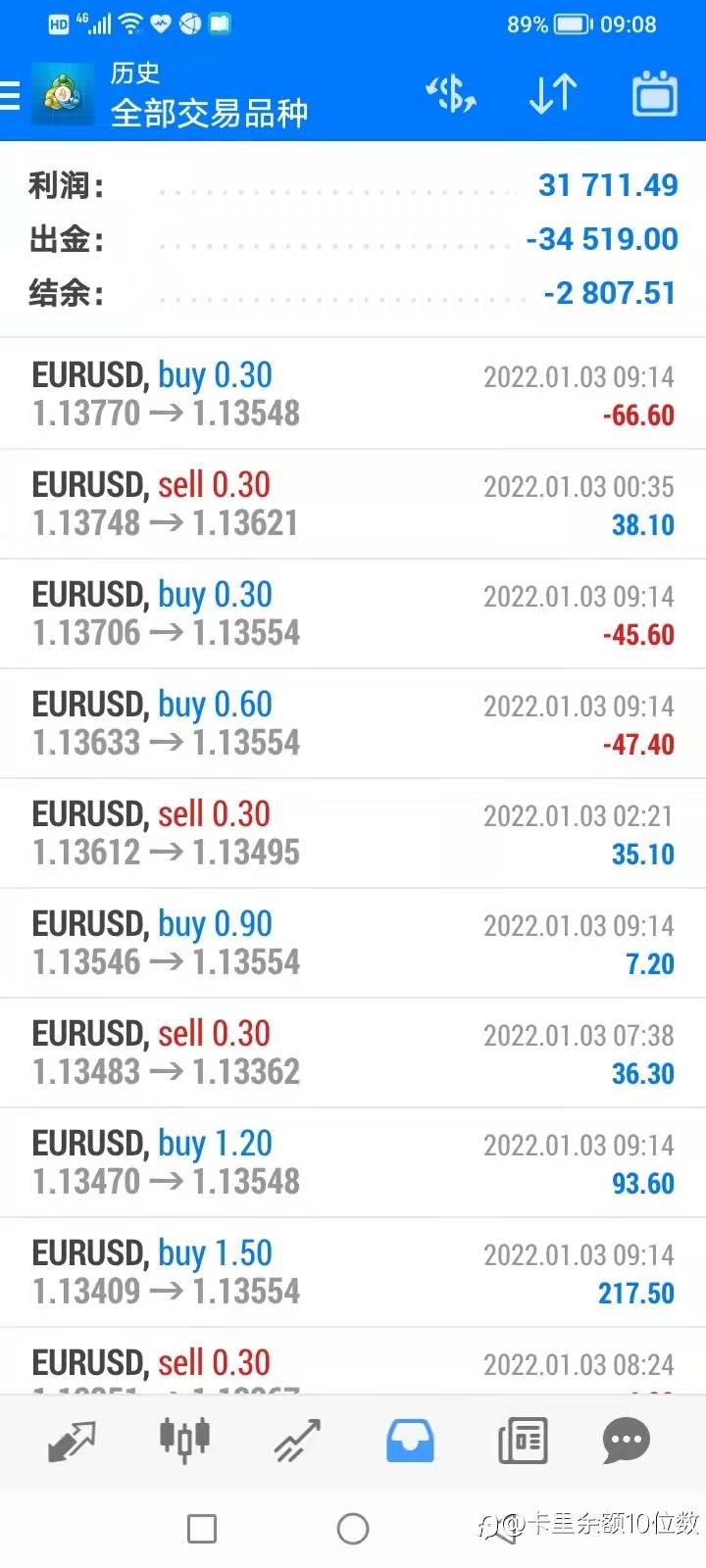Switch to the News tab
This screenshot has width=706, height=1568.
coord(523,1441)
